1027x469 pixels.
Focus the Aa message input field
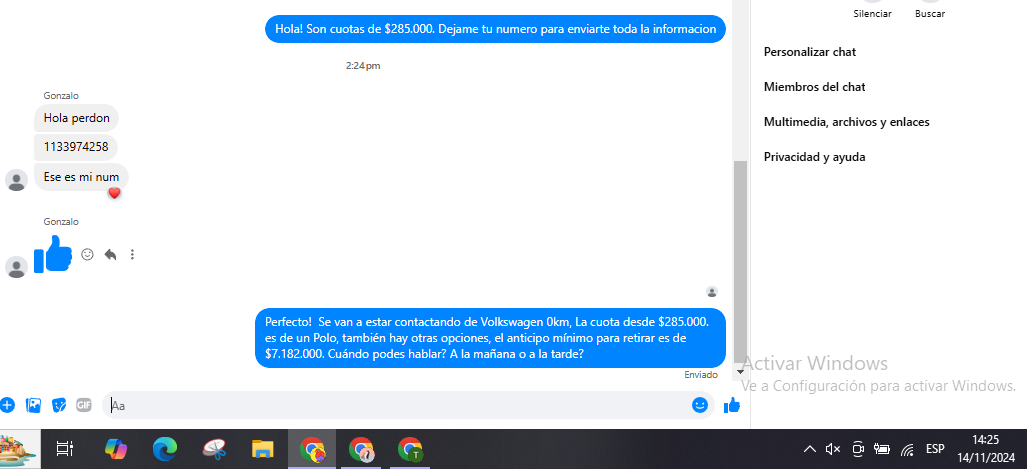click(400, 405)
